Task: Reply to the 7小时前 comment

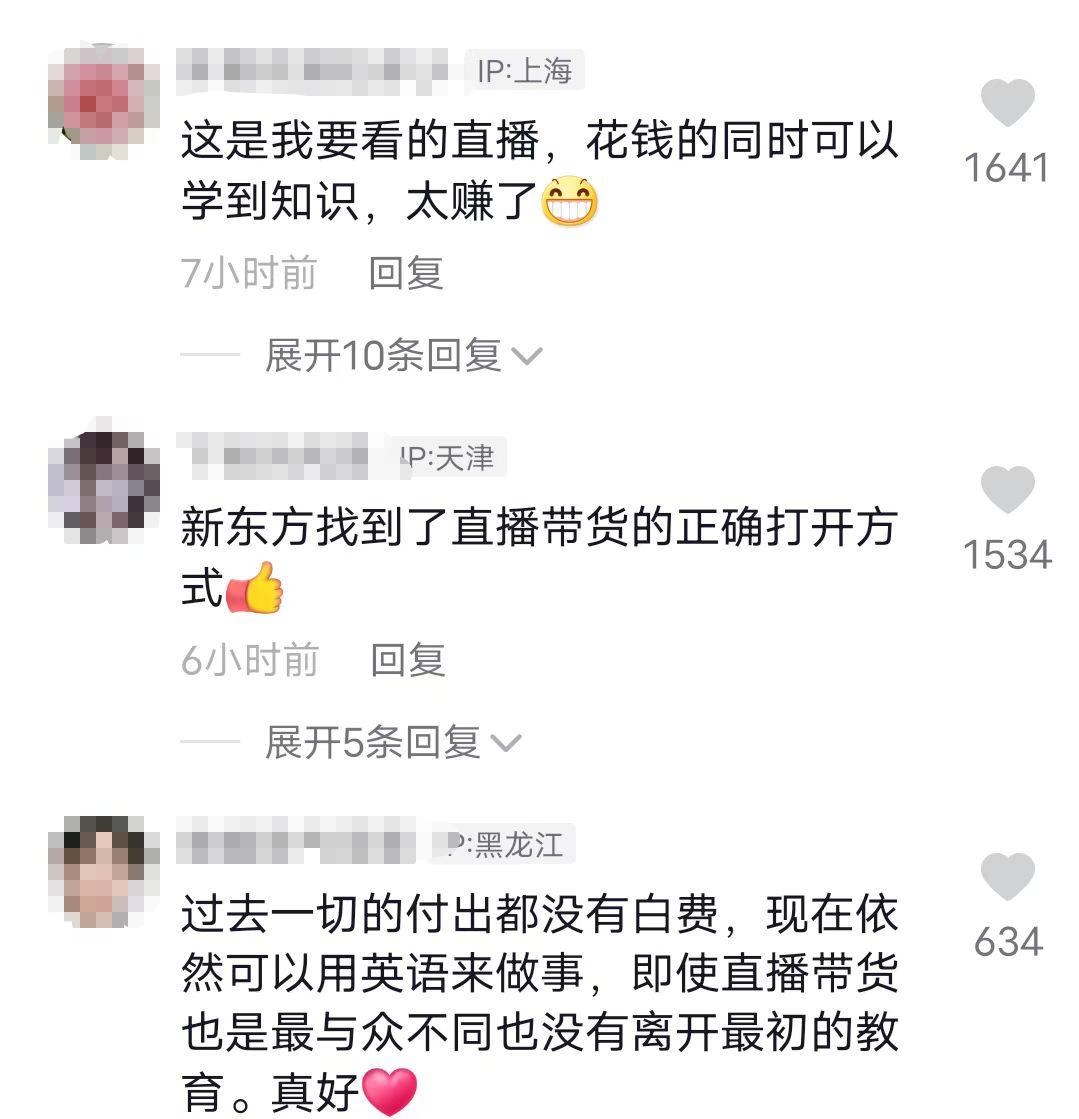Action: pyautogui.click(x=405, y=272)
